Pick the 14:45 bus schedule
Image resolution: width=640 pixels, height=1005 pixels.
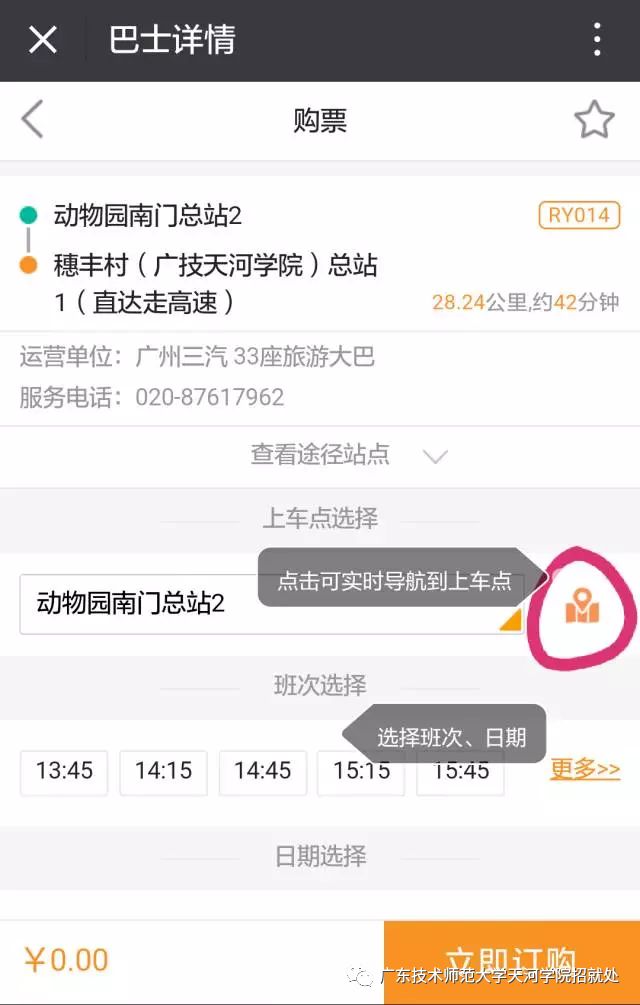tap(262, 771)
